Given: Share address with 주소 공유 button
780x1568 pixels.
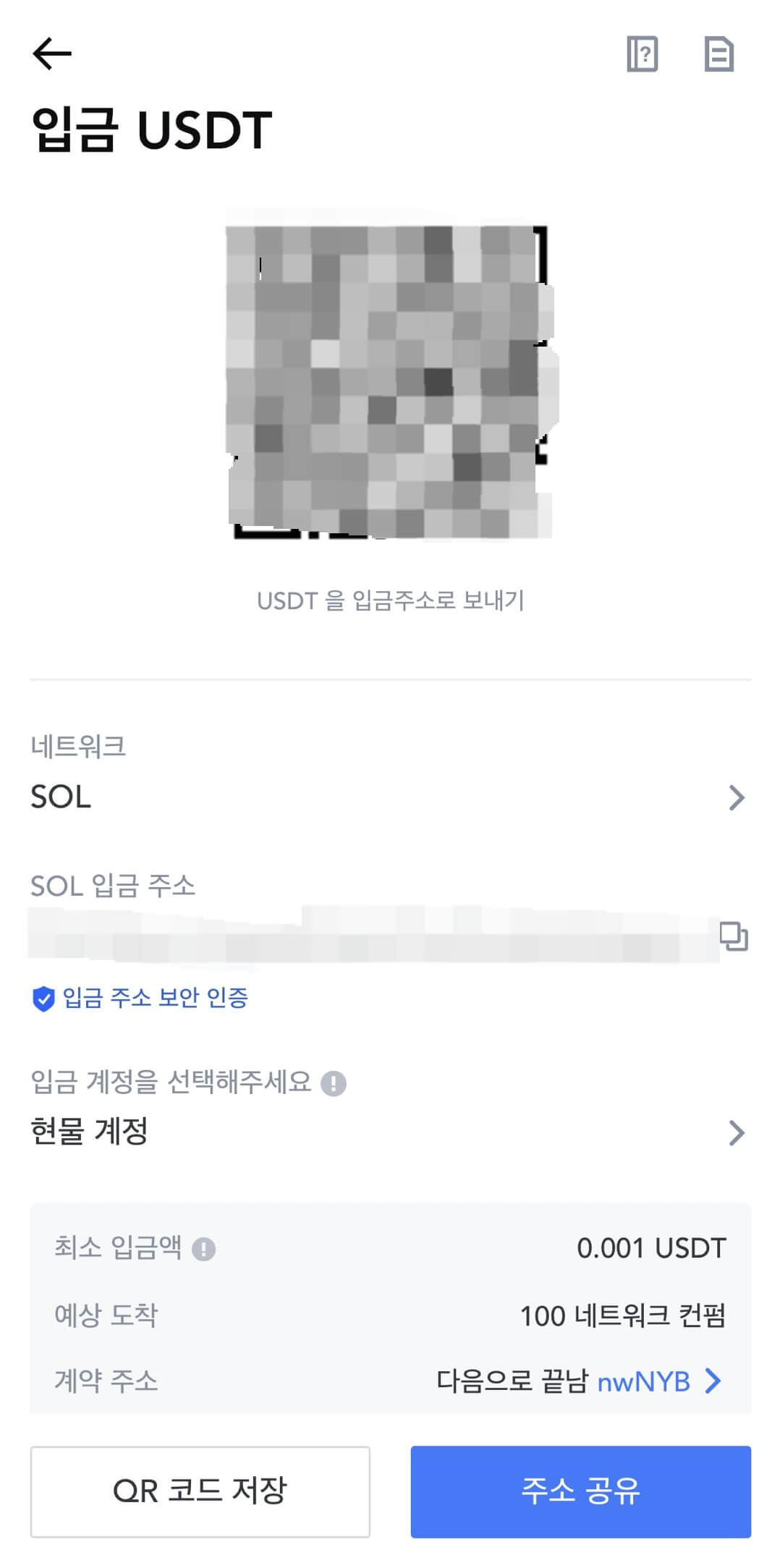Looking at the screenshot, I should tap(580, 1491).
